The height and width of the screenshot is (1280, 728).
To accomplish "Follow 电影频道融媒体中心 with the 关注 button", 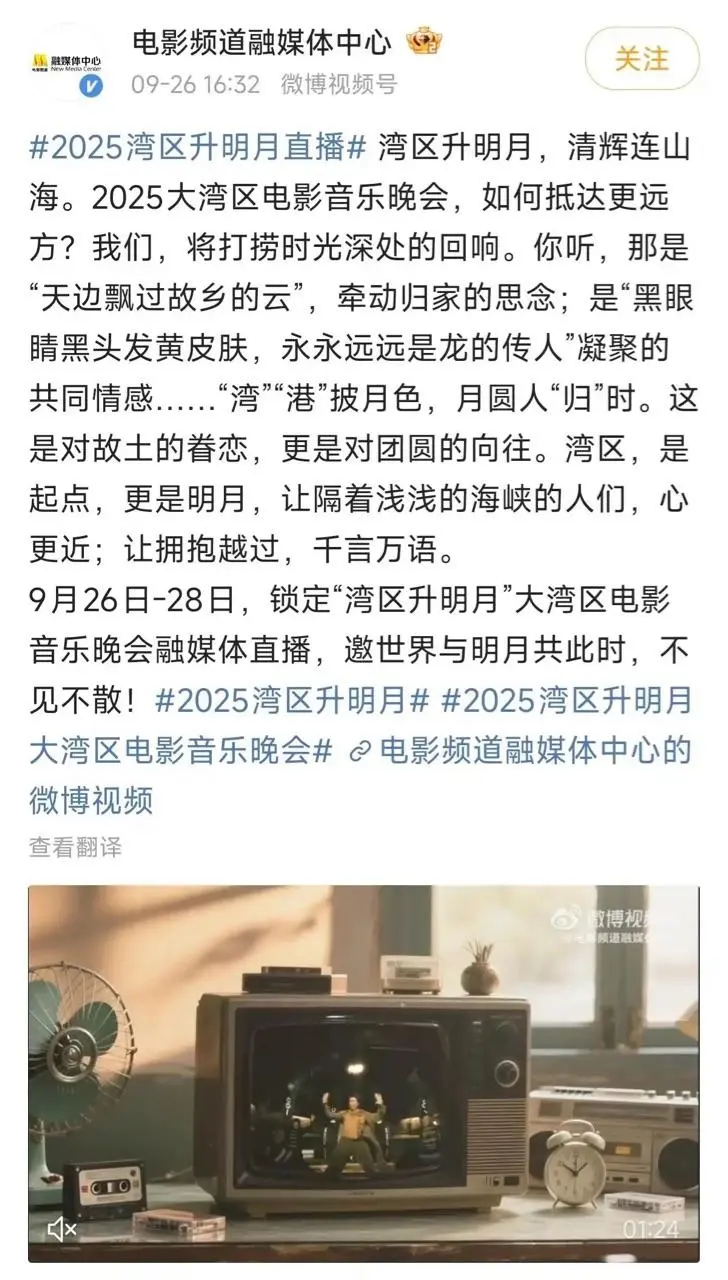I will pos(642,58).
